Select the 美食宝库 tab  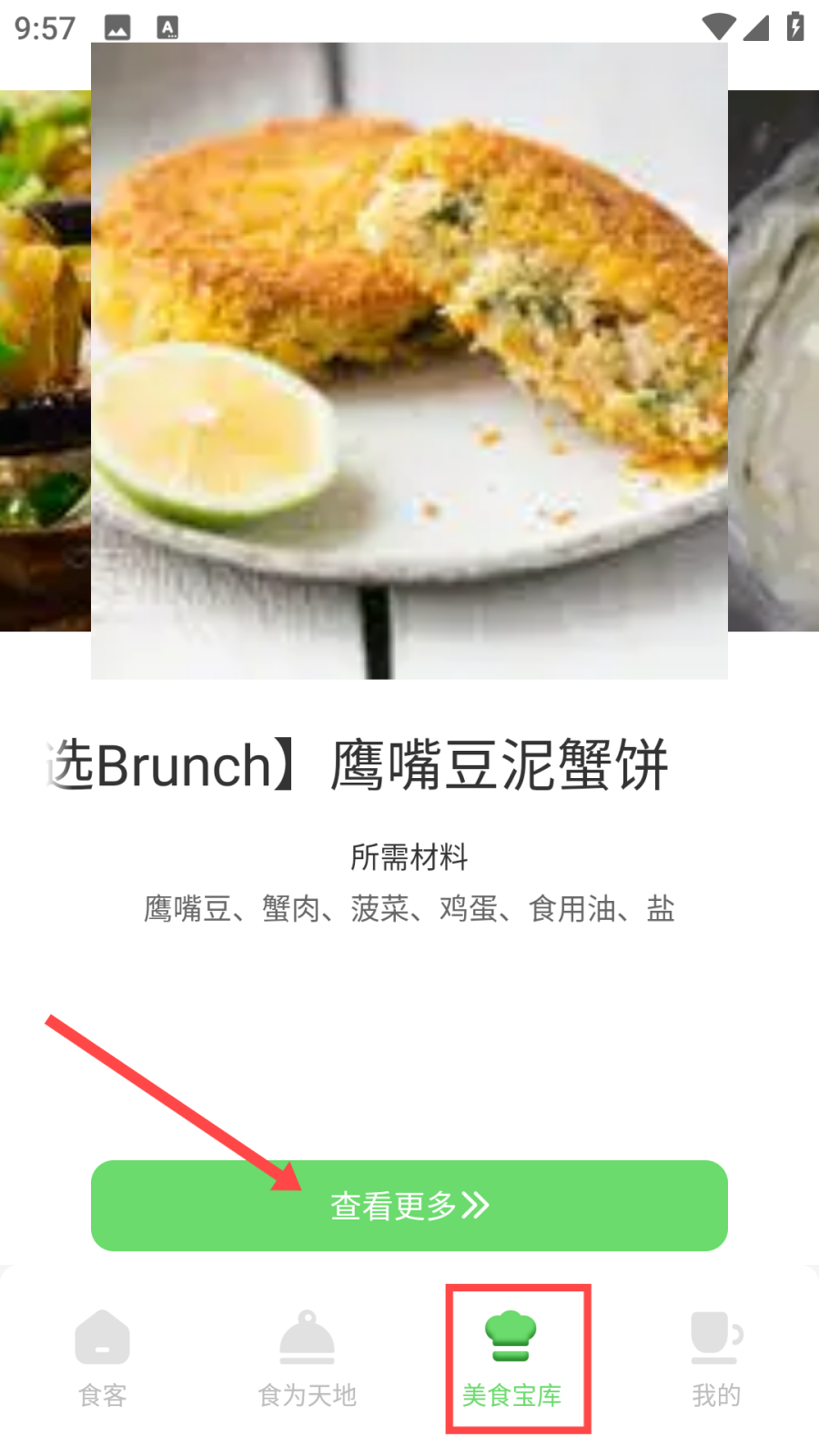point(511,1358)
